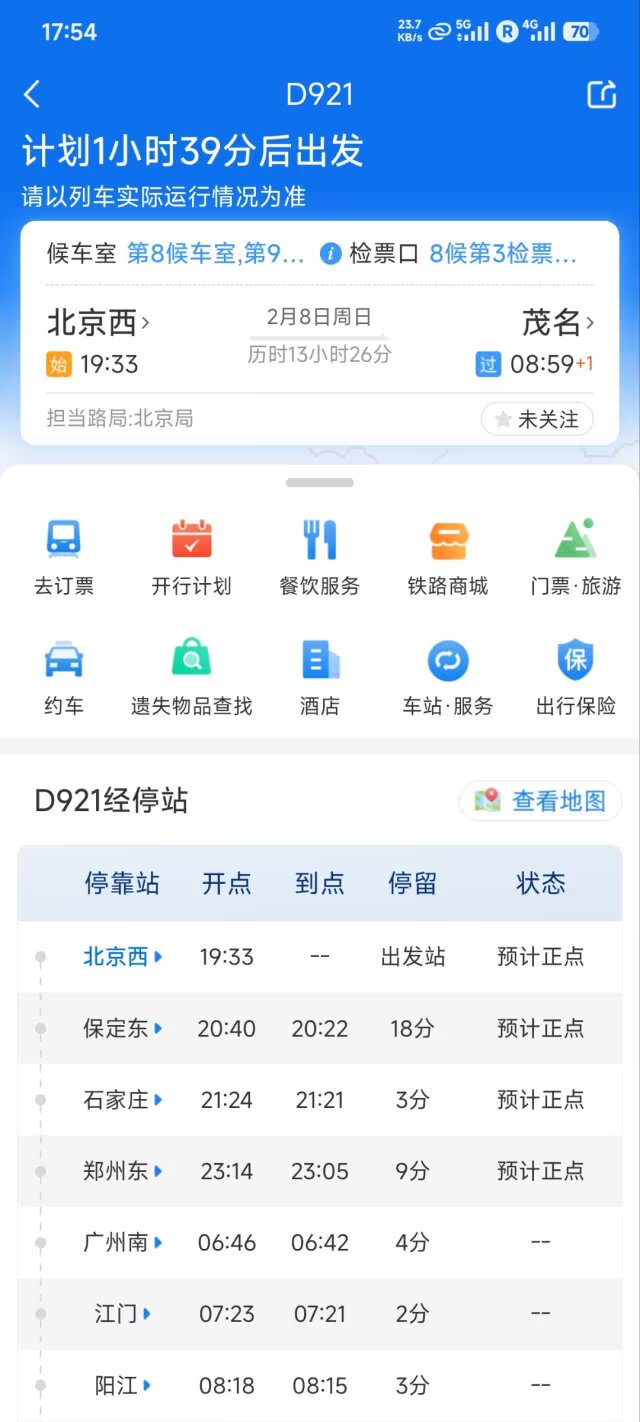Open the 酒店 hotel booking
640x1422 pixels.
click(x=320, y=678)
